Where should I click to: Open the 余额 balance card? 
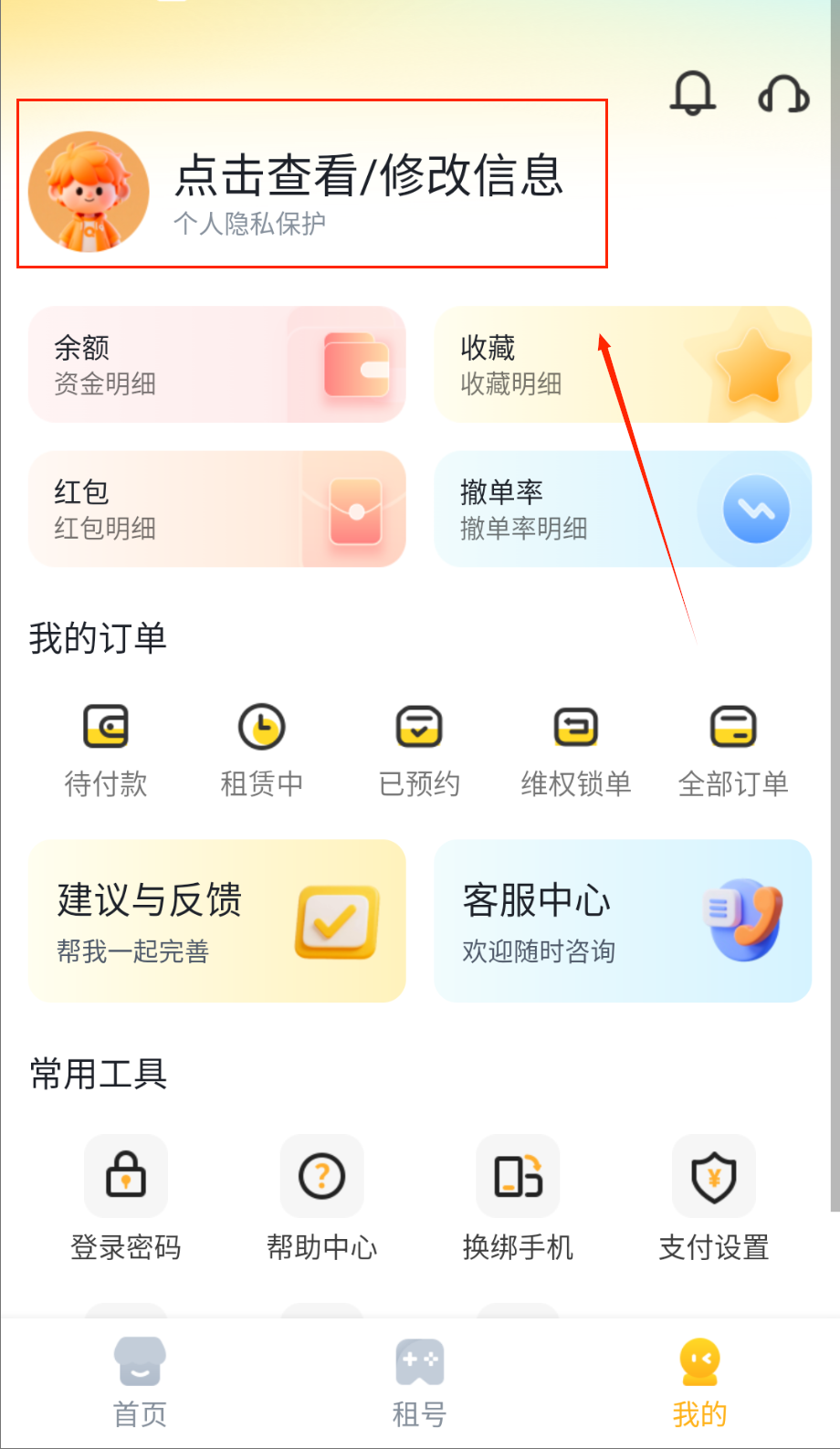(x=216, y=364)
